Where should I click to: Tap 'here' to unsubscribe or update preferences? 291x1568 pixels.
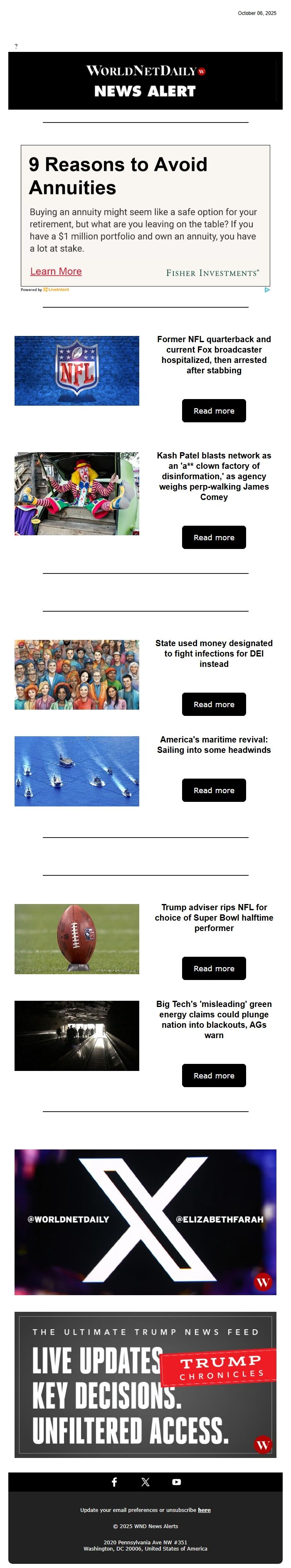coord(205,1509)
